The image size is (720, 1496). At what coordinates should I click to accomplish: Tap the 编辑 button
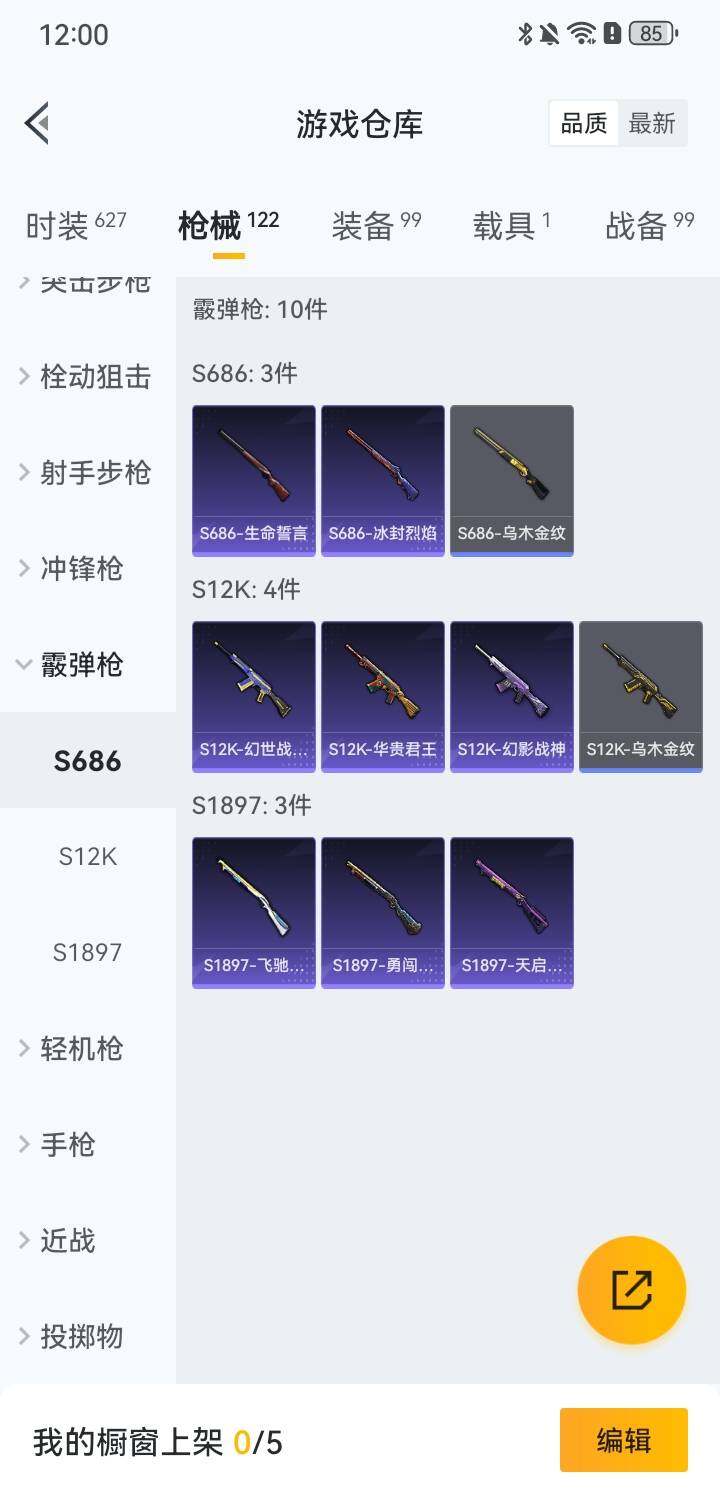[x=623, y=1440]
